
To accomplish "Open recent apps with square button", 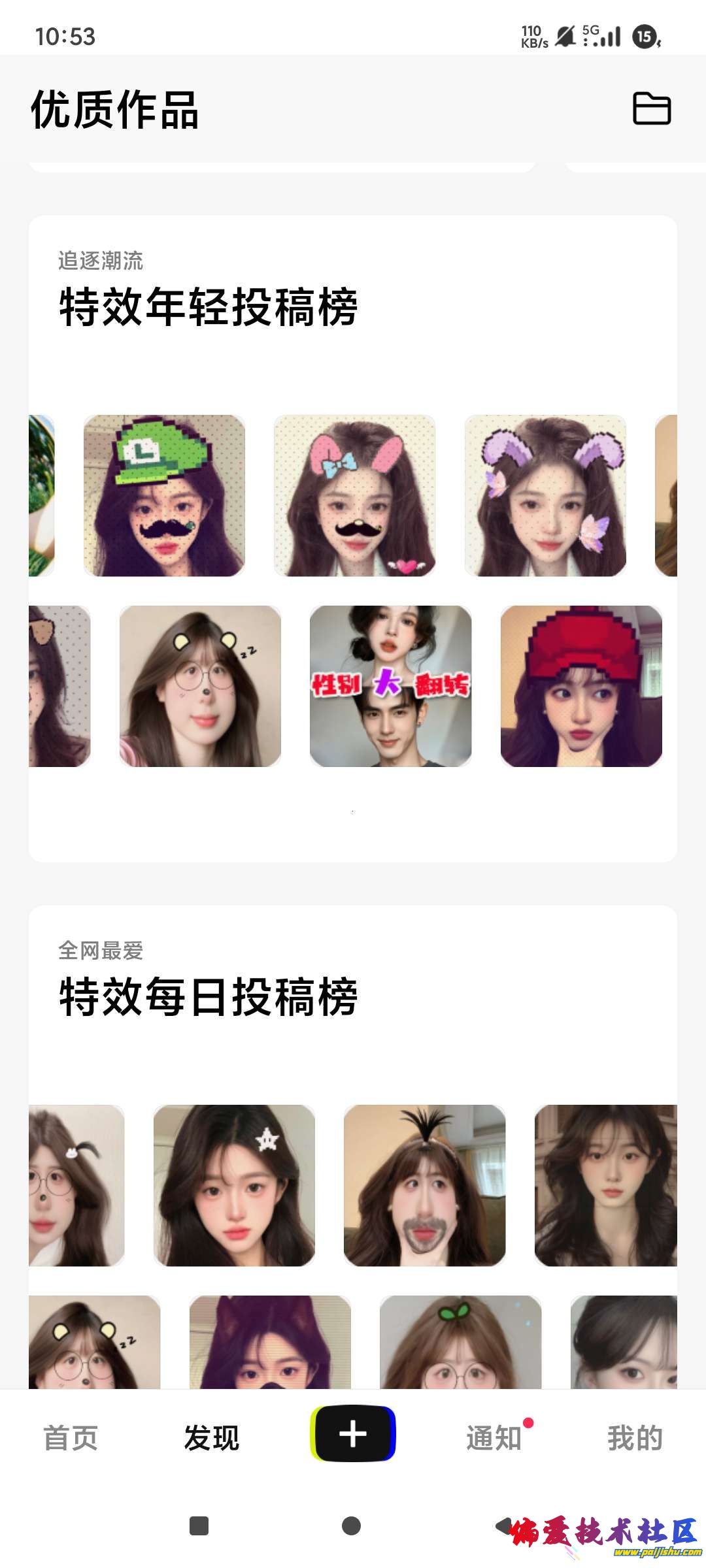I will (199, 1526).
